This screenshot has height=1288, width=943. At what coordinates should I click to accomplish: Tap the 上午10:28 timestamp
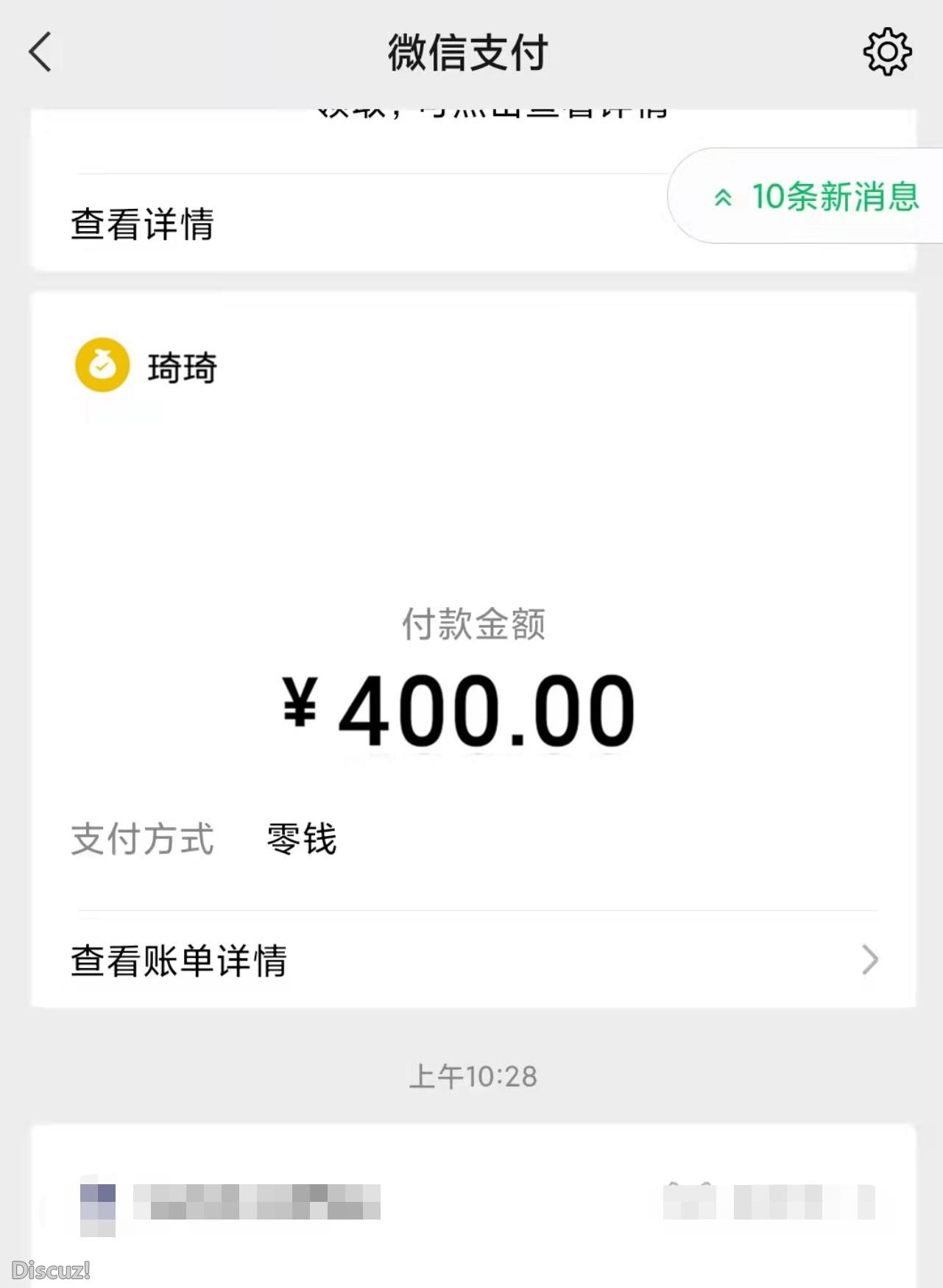[471, 1076]
